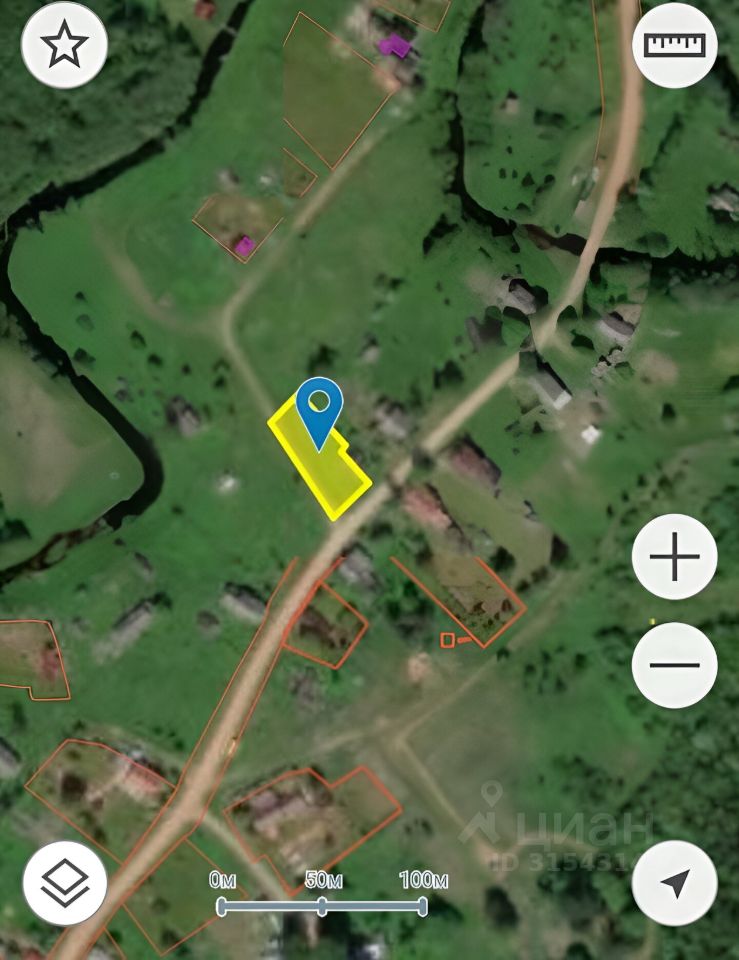This screenshot has height=960, width=739.
Task: Zoom out of the map
Action: (x=675, y=665)
